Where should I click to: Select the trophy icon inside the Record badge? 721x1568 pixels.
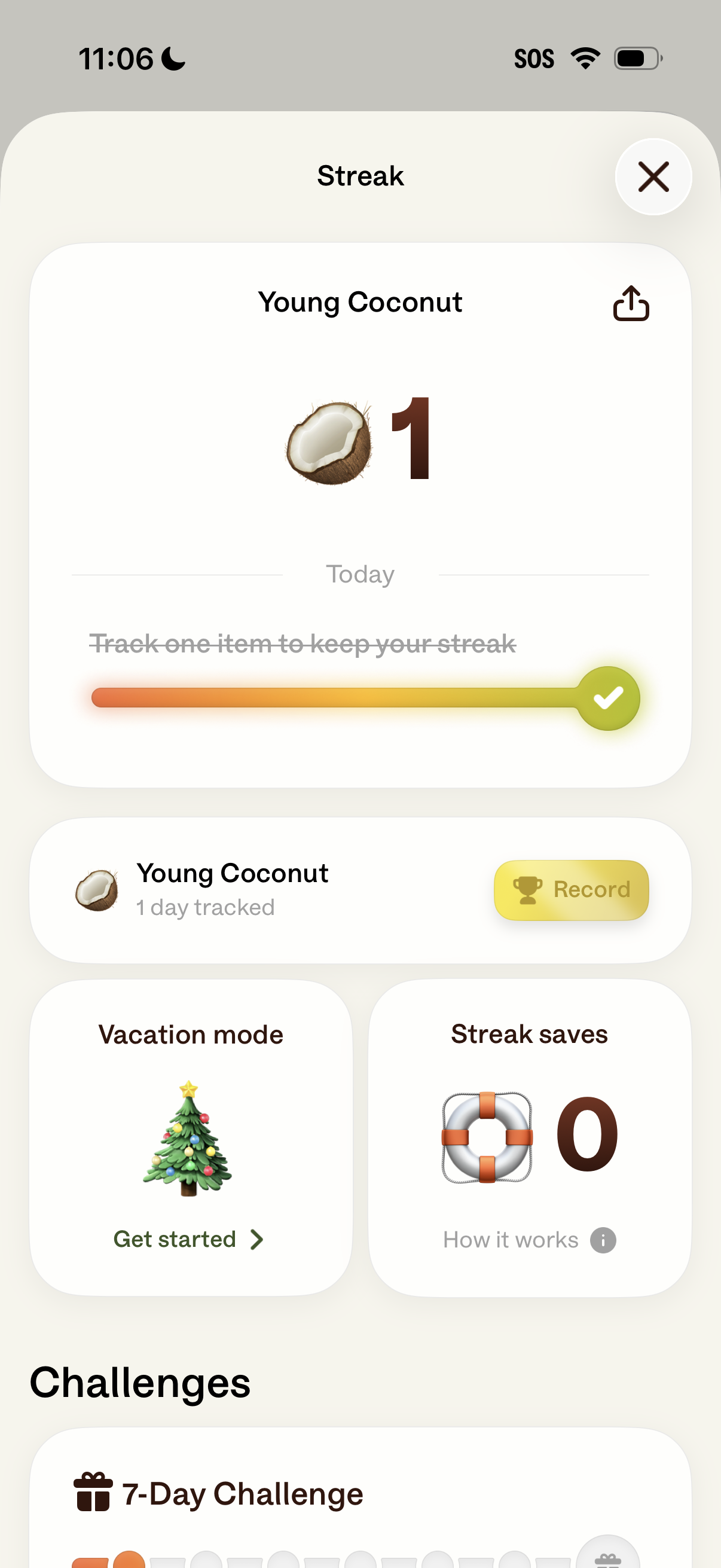528,889
